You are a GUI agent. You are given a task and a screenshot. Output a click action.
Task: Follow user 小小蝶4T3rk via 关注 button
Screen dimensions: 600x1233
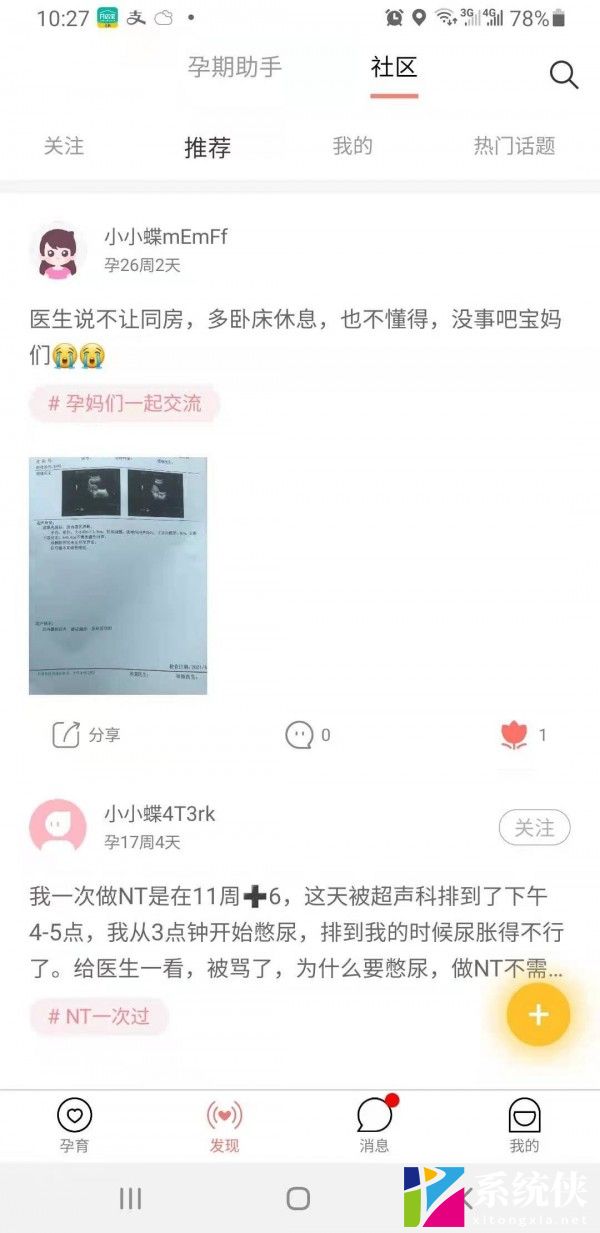534,828
